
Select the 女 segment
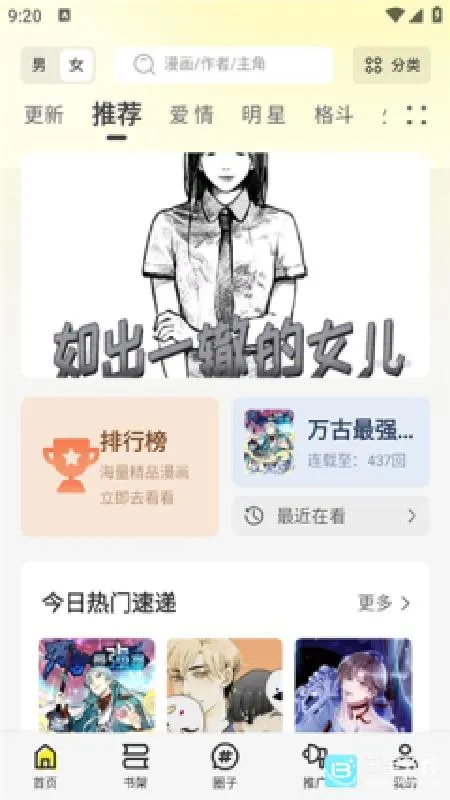[x=77, y=65]
